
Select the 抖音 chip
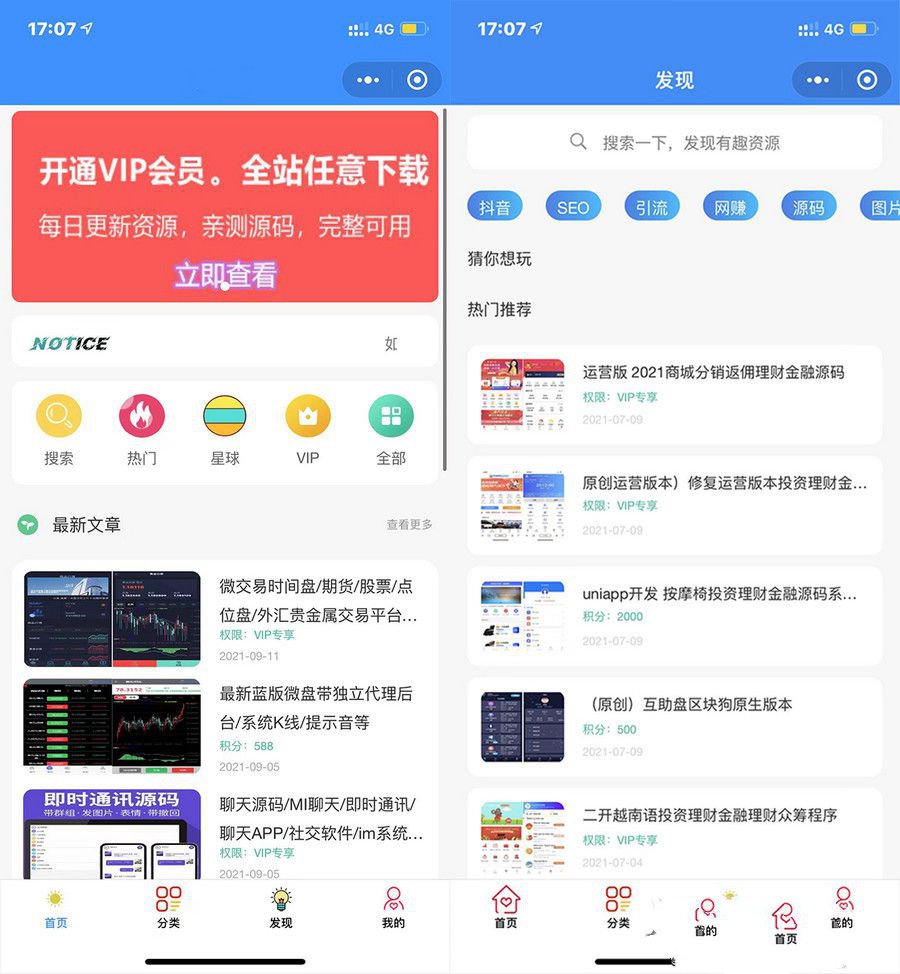[x=495, y=207]
